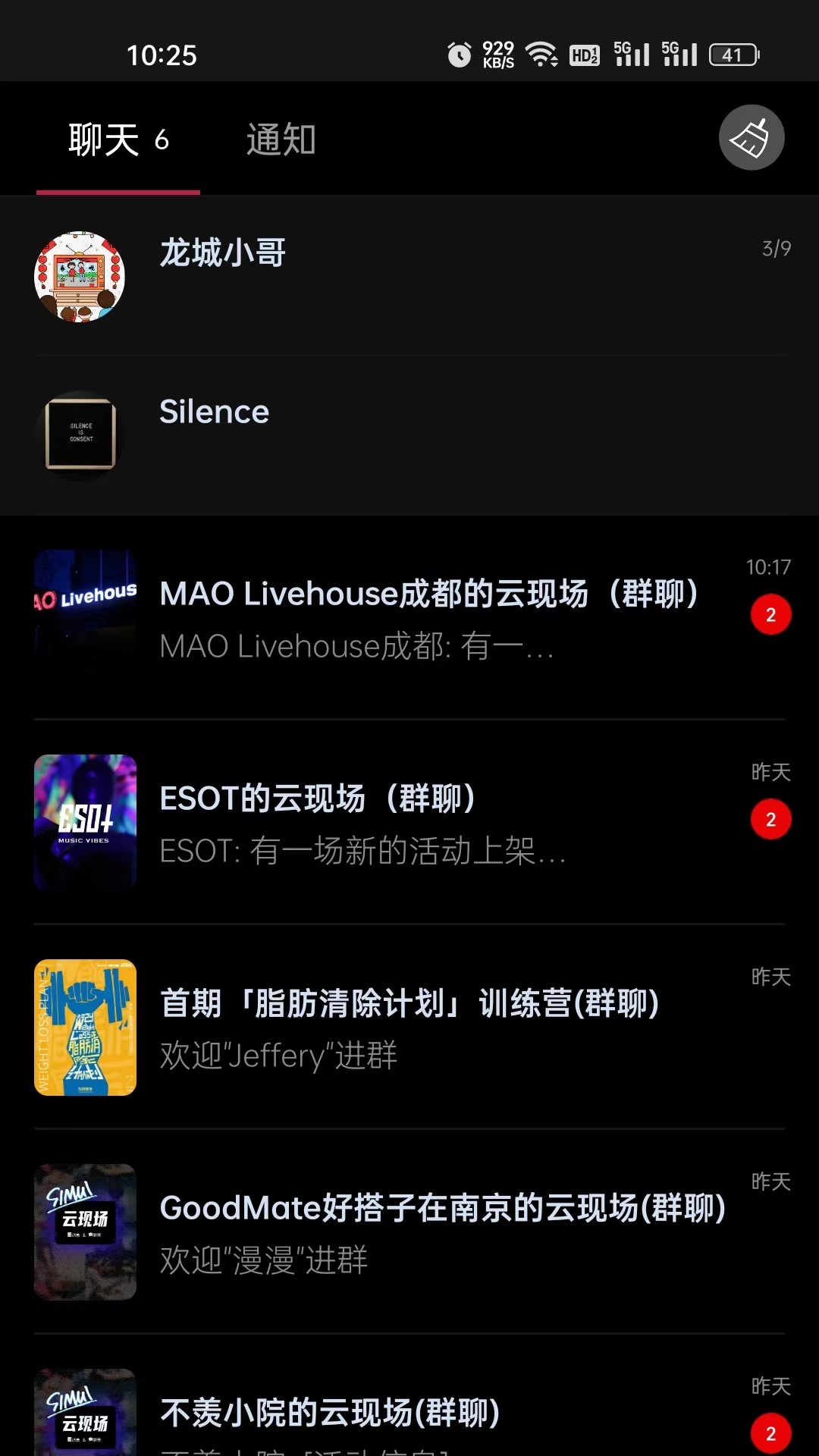This screenshot has width=819, height=1456.
Task: Switch to the 通知 tab
Action: [281, 140]
